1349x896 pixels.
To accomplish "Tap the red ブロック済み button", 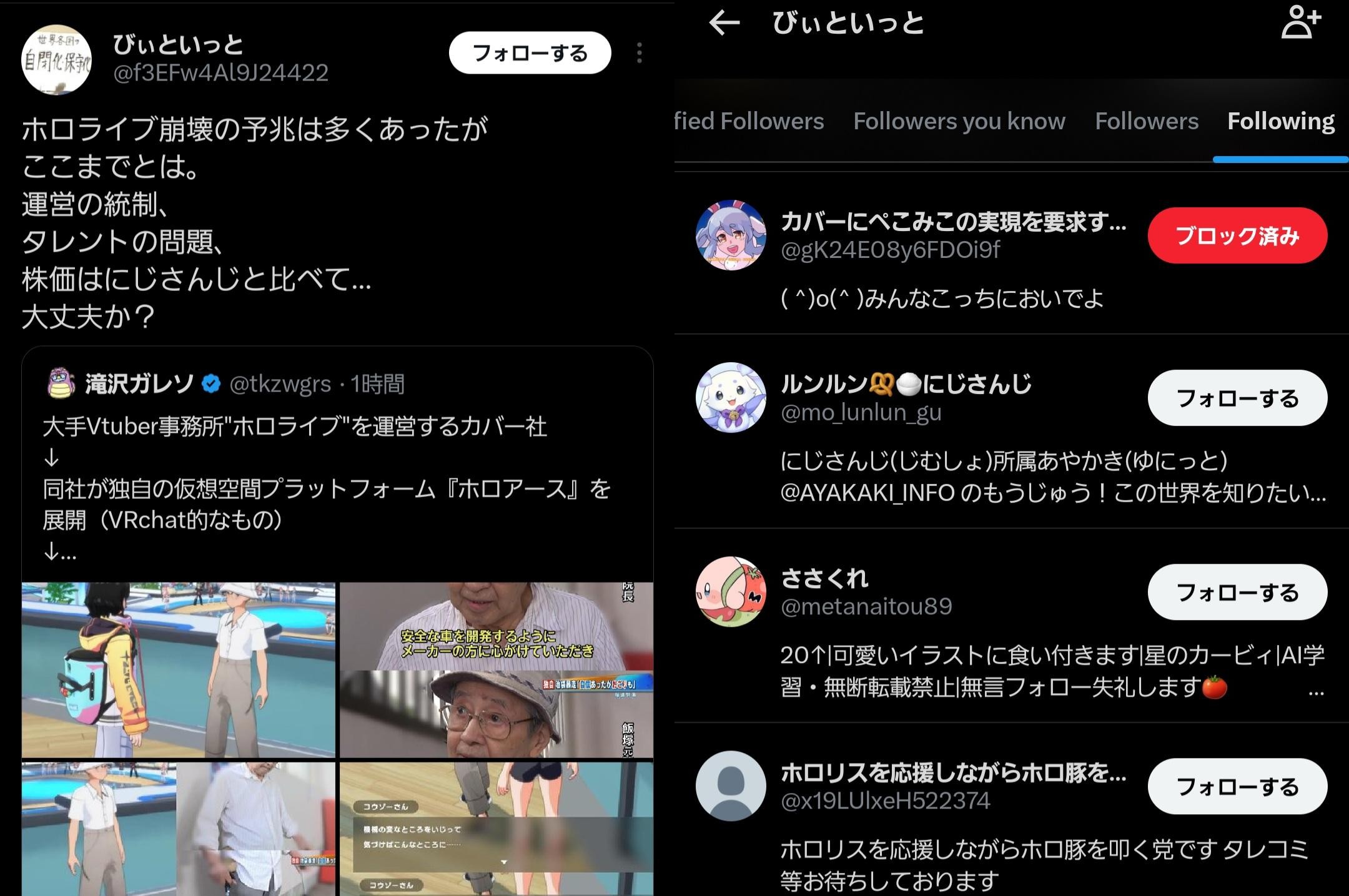I will pyautogui.click(x=1237, y=235).
